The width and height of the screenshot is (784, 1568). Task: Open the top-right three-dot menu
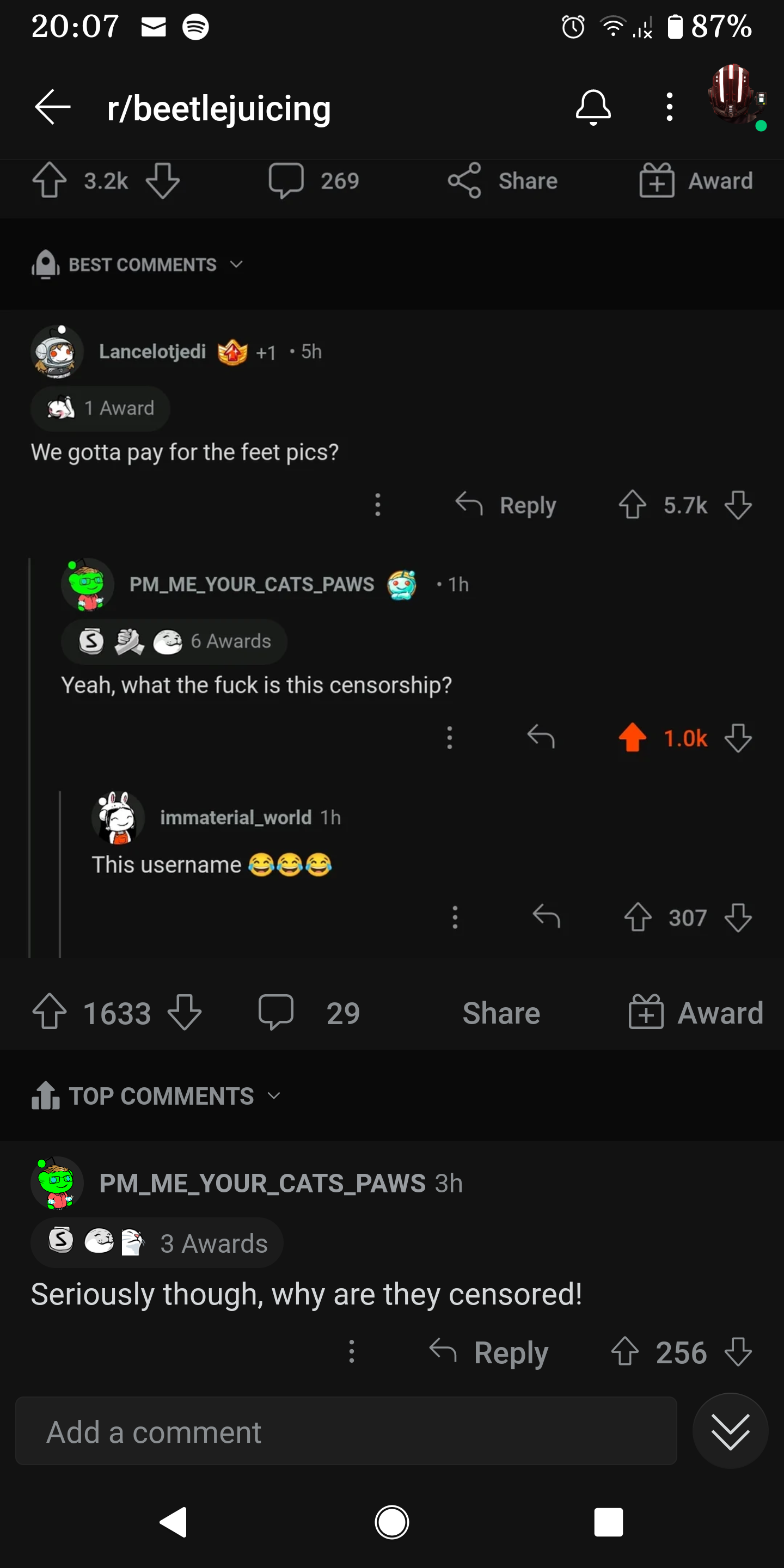[669, 107]
